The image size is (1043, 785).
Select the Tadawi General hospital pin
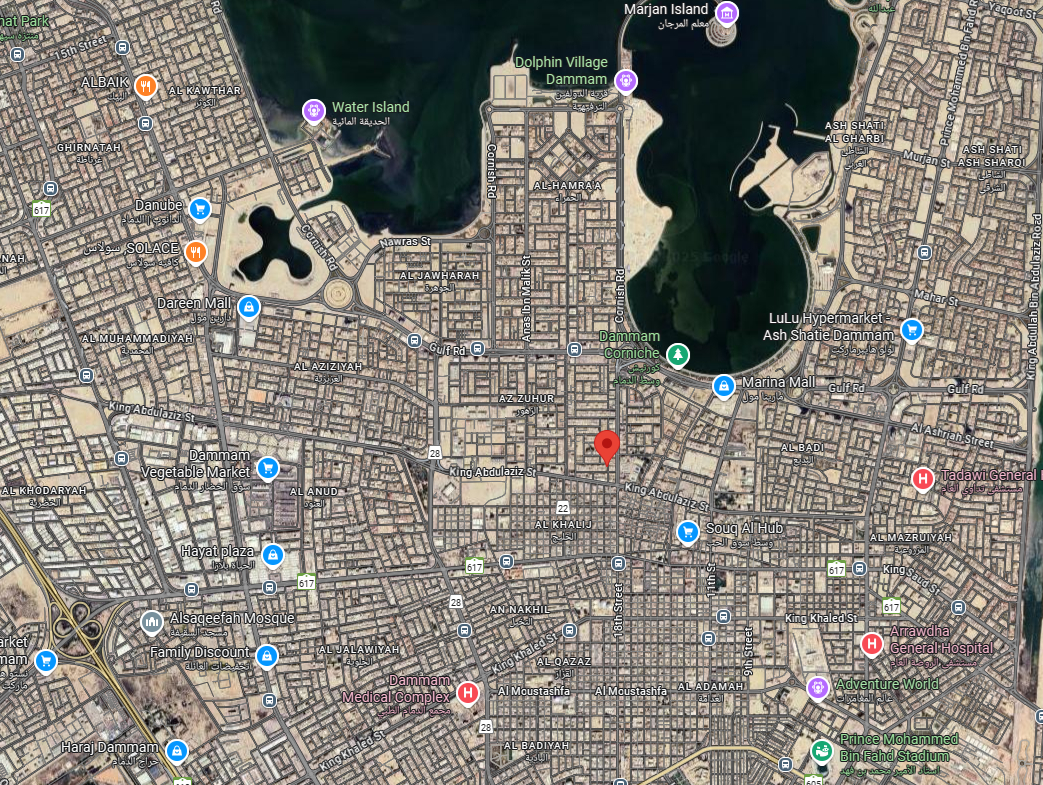coord(923,480)
